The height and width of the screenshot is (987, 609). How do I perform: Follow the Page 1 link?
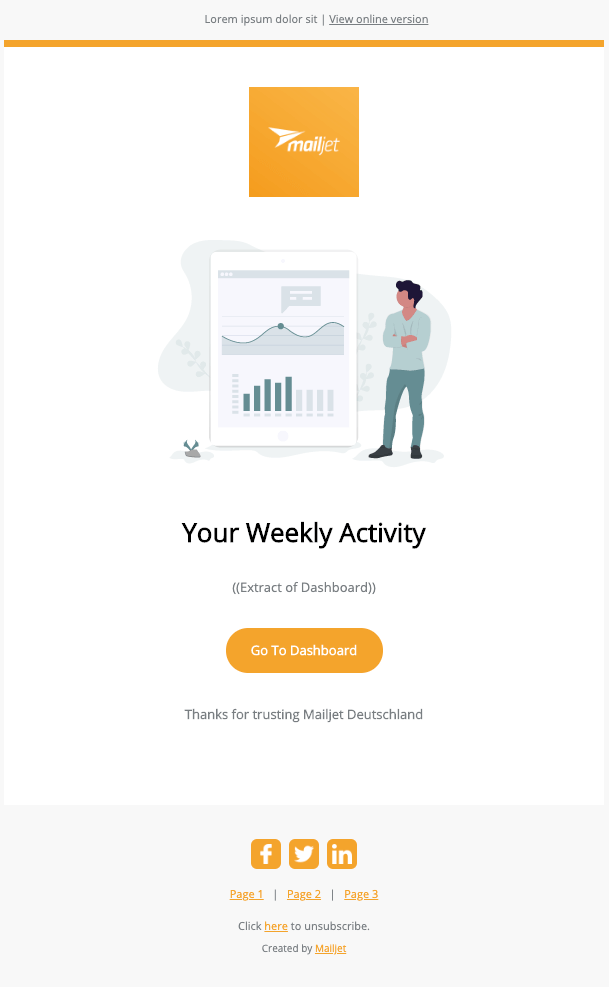click(x=246, y=894)
